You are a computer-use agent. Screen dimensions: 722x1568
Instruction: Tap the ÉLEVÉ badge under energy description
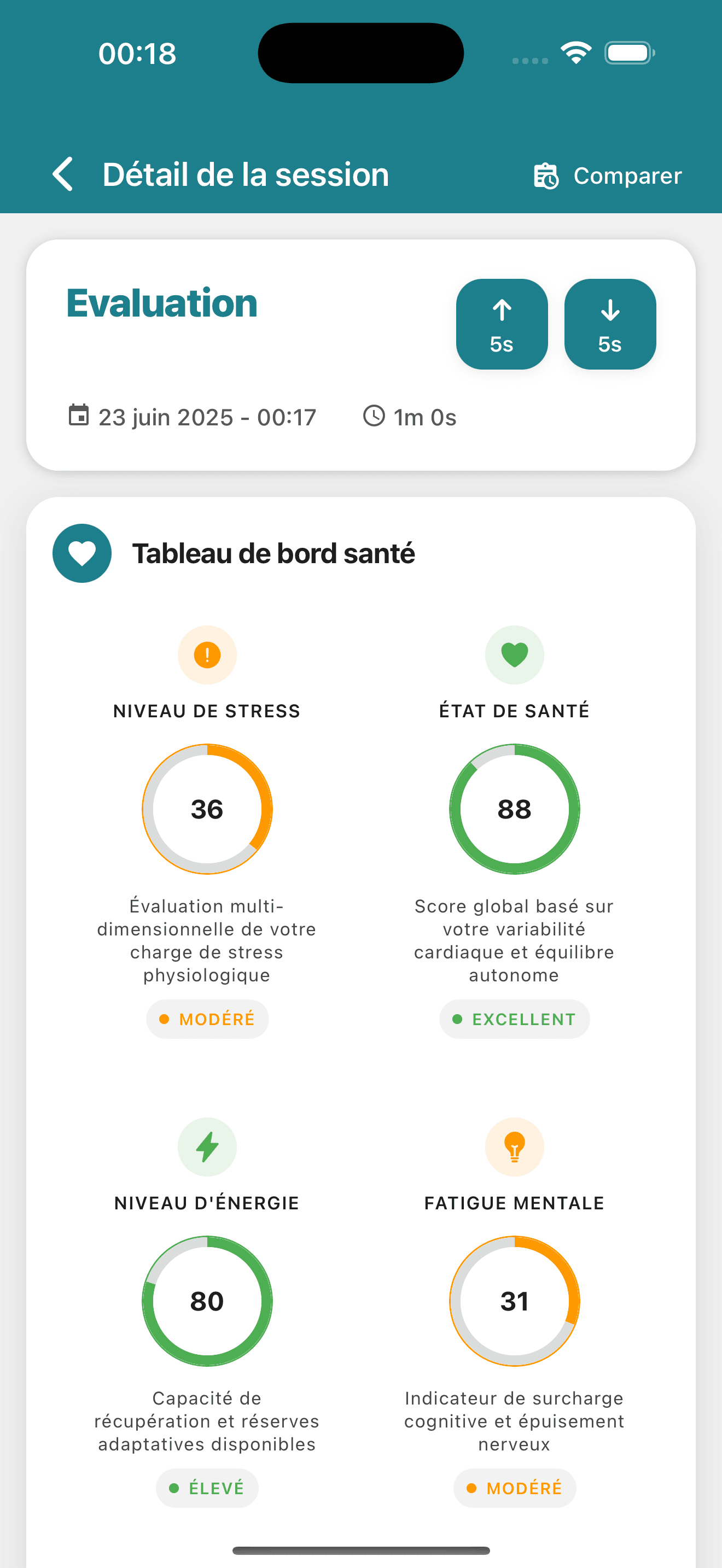207,1488
